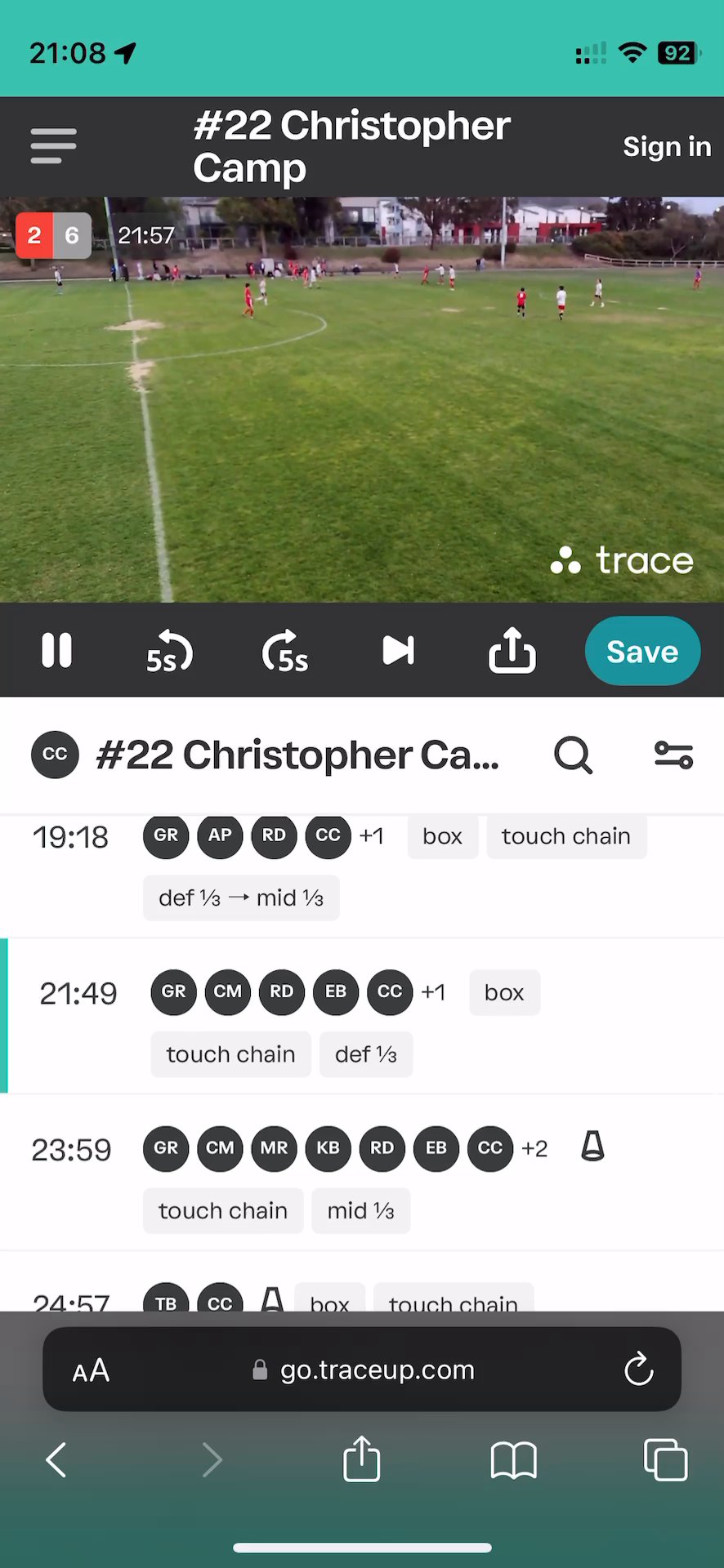Pause the video playback
The width and height of the screenshot is (724, 1568).
[x=56, y=651]
